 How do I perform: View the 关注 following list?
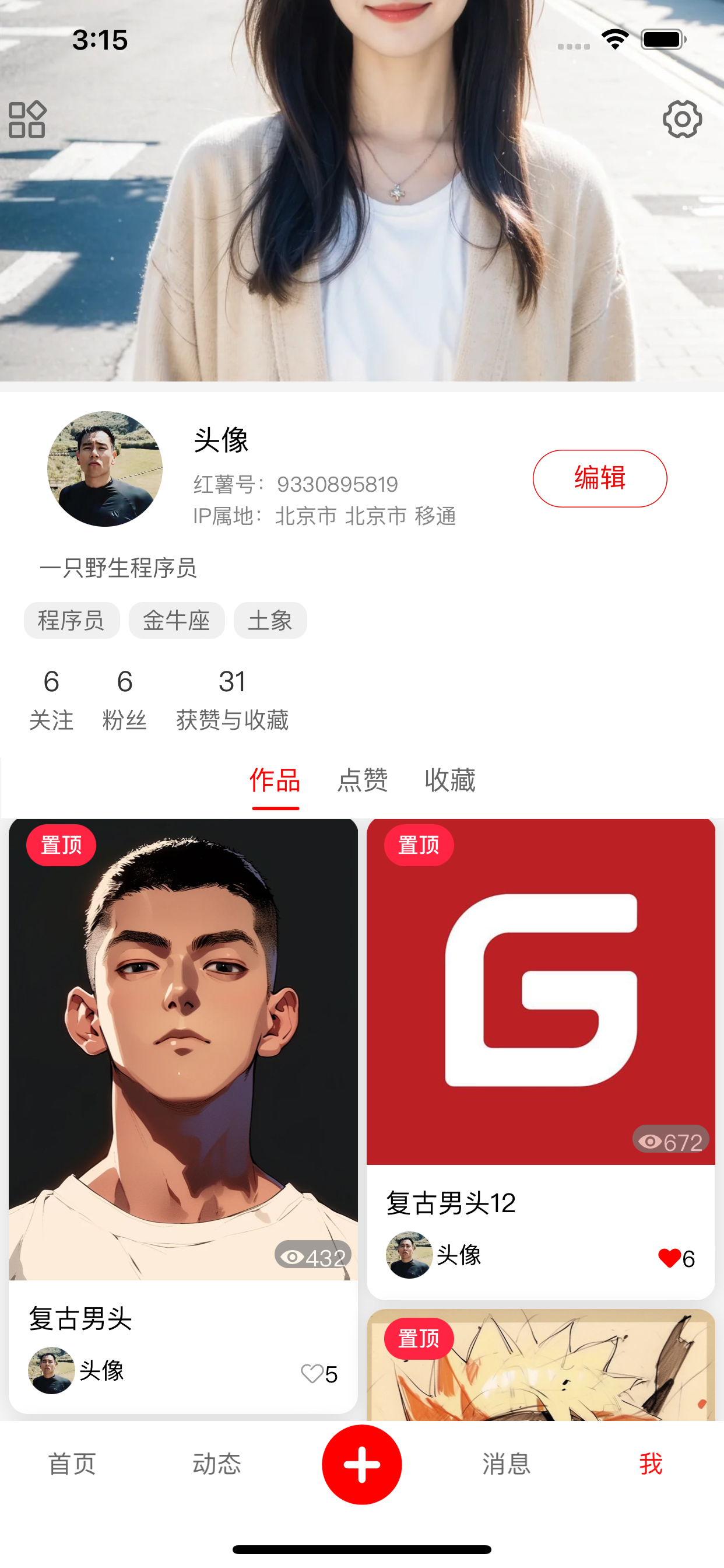[x=51, y=699]
